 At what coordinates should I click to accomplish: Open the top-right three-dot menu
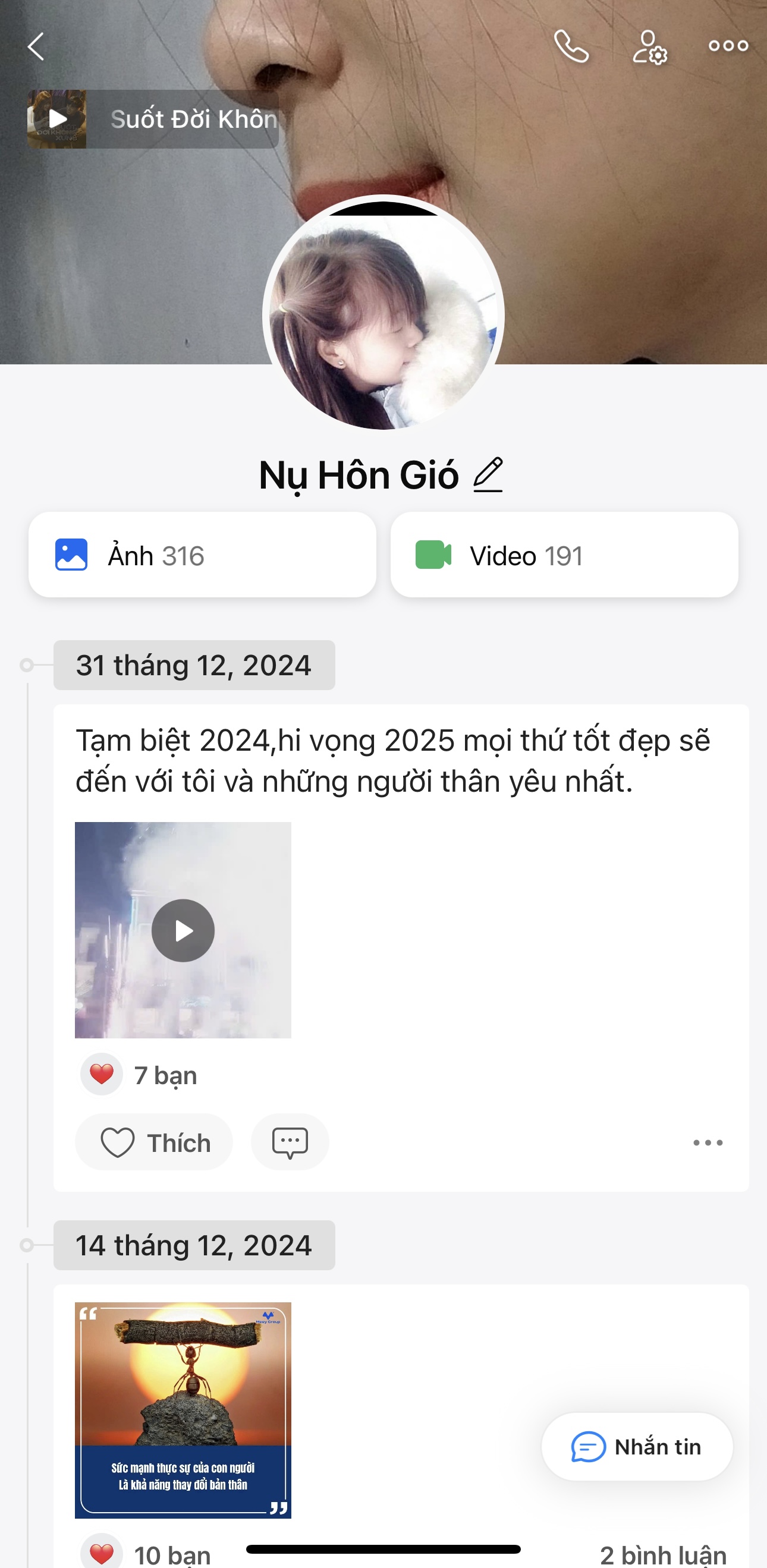728,46
